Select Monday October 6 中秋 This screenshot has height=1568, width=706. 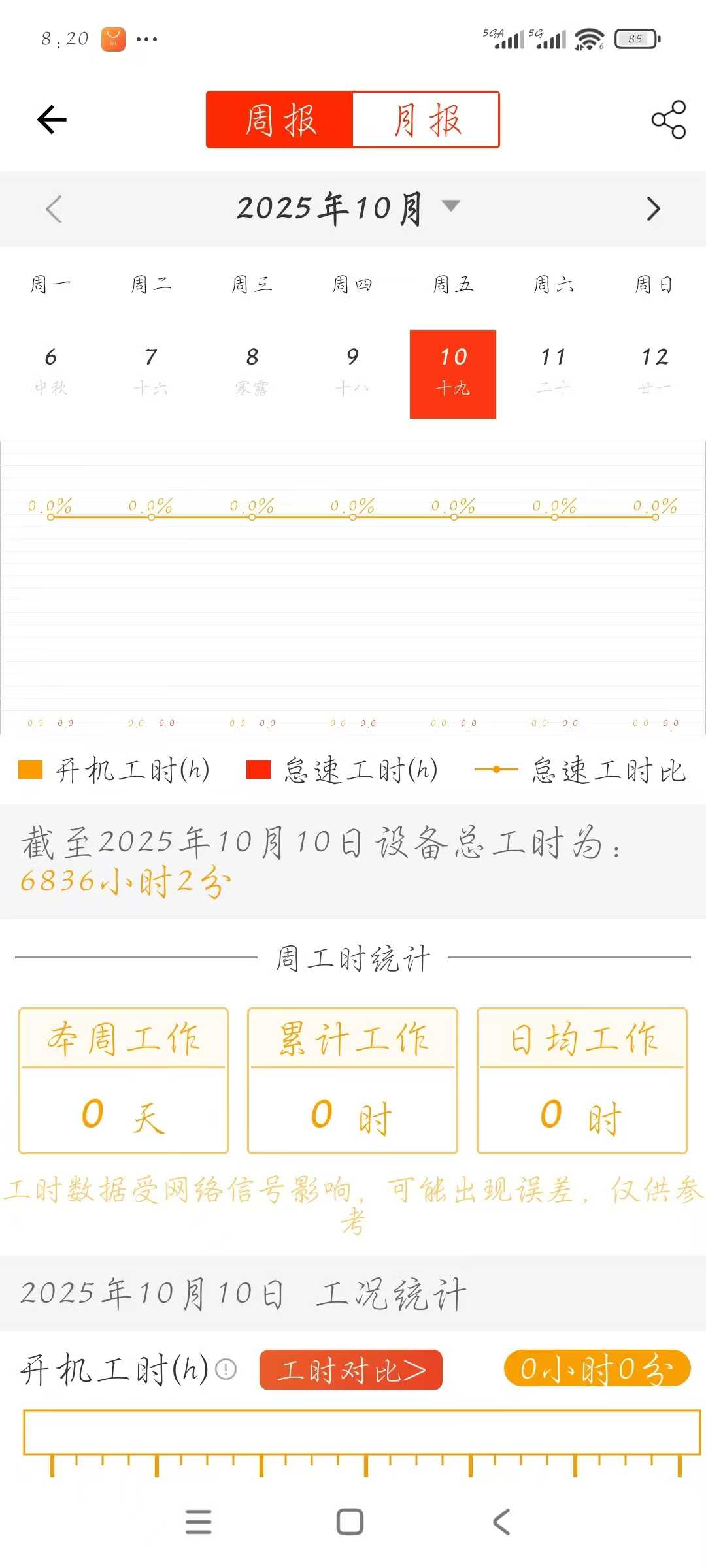tap(51, 371)
